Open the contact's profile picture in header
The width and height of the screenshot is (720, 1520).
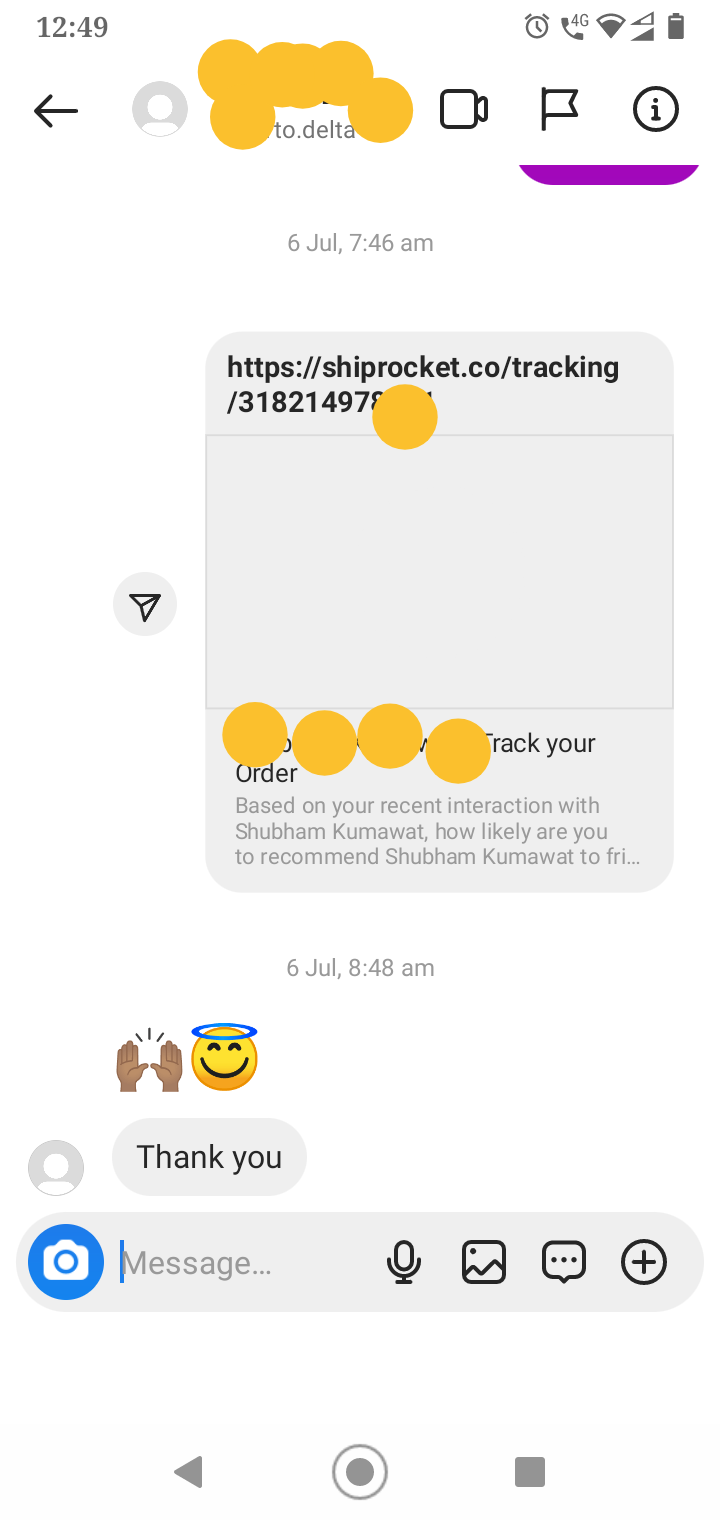coord(160,109)
